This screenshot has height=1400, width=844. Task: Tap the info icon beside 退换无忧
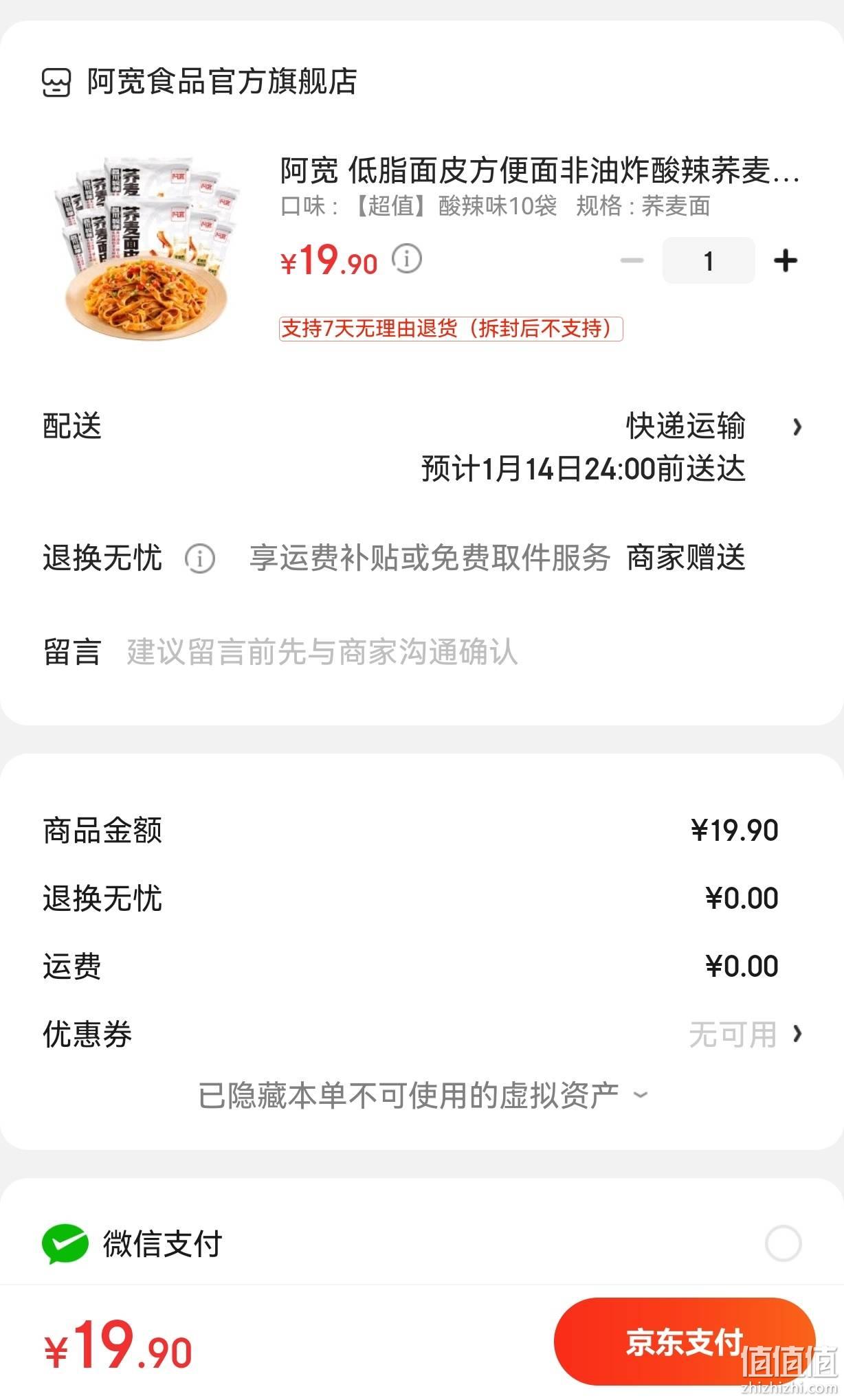[200, 558]
